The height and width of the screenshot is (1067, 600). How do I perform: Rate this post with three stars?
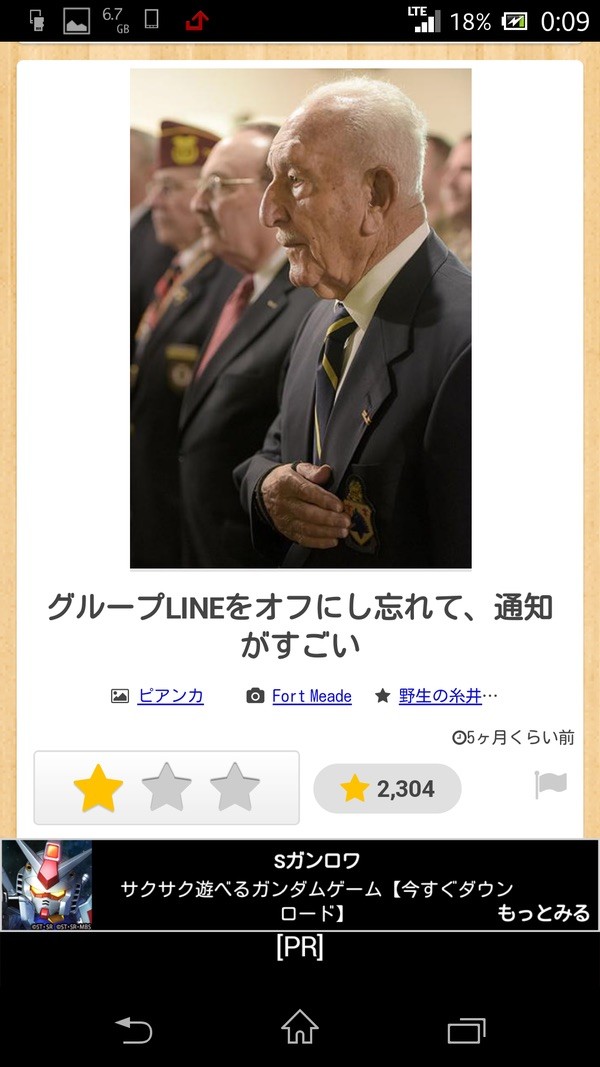pyautogui.click(x=235, y=789)
